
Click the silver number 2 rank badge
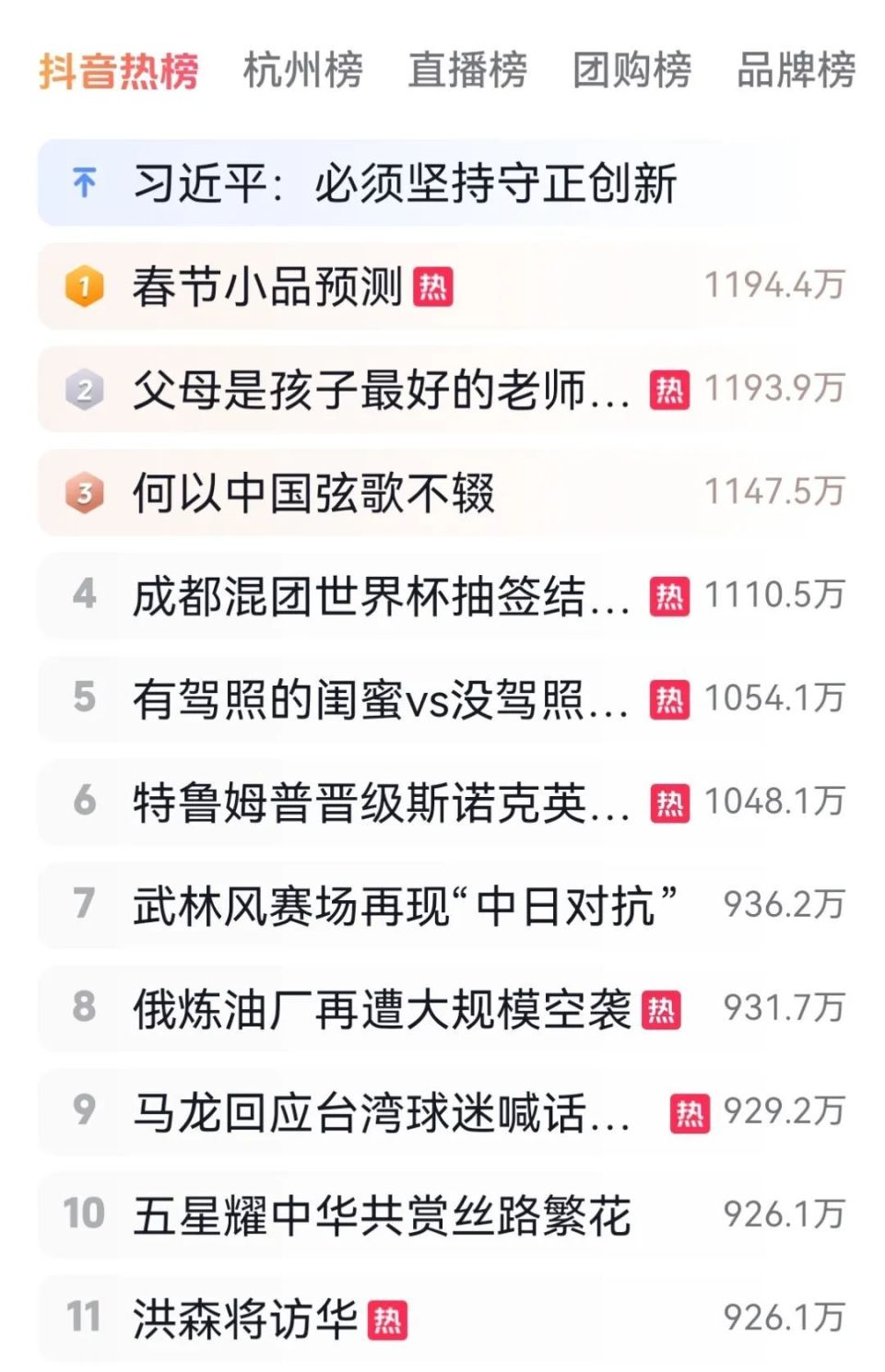84,391
